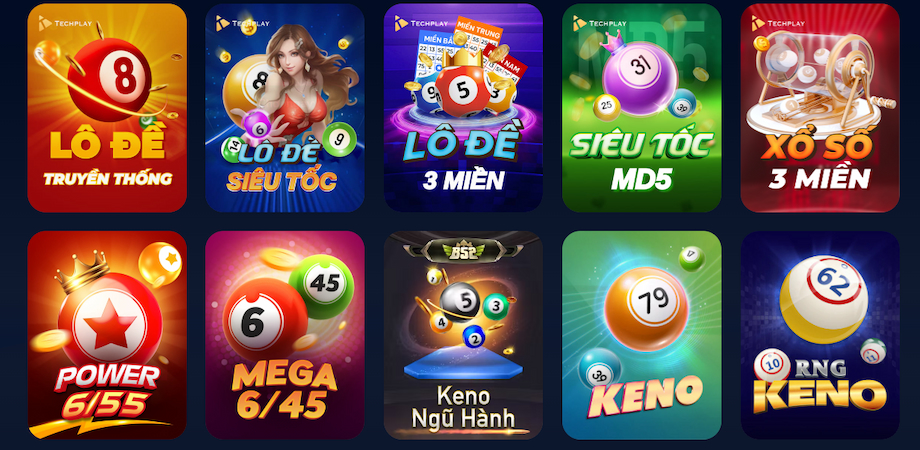Open the Power 6/55 game
920x450 pixels.
pyautogui.click(x=107, y=335)
